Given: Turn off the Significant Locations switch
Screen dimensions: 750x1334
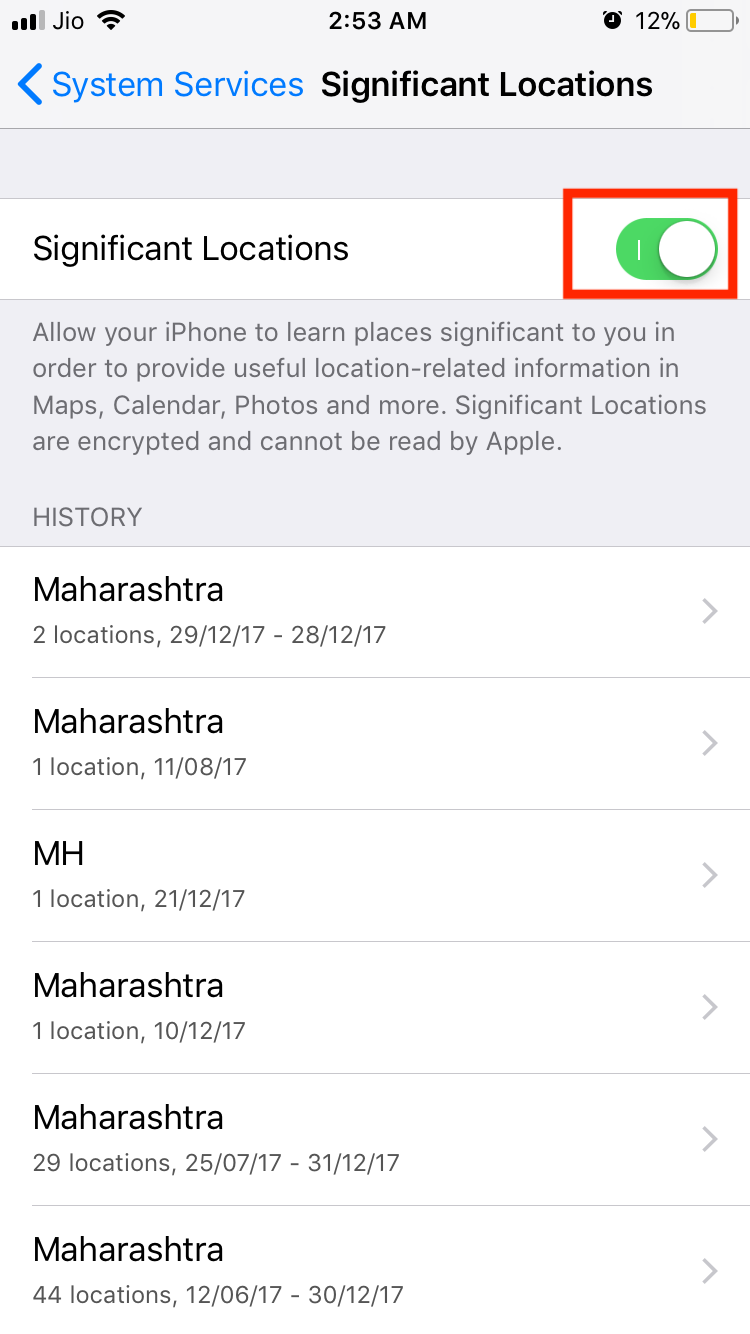Looking at the screenshot, I should point(666,249).
